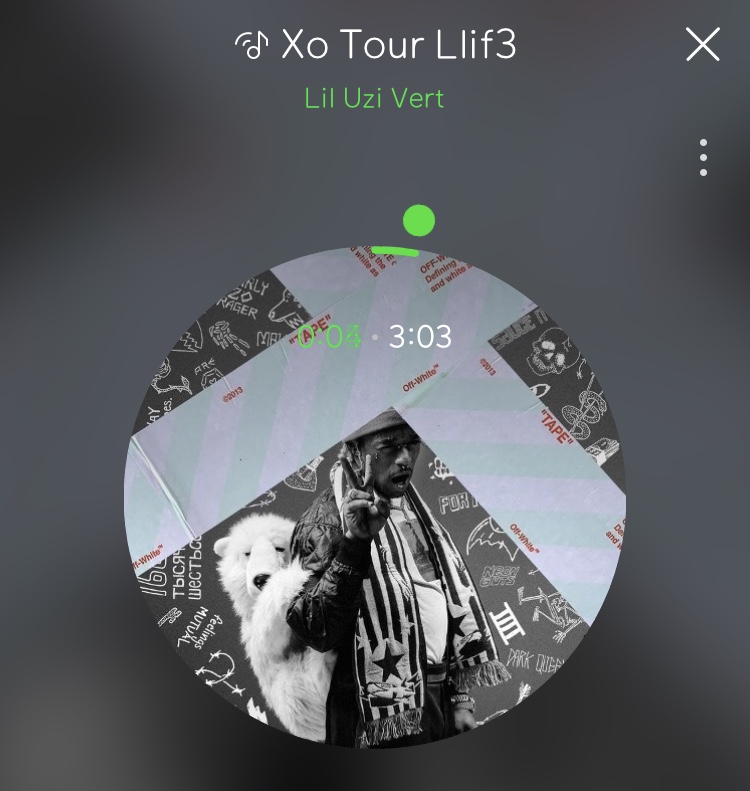Screen dimensions: 750x791
Task: Open the artist Lil Uzi Vert
Action: click(374, 99)
